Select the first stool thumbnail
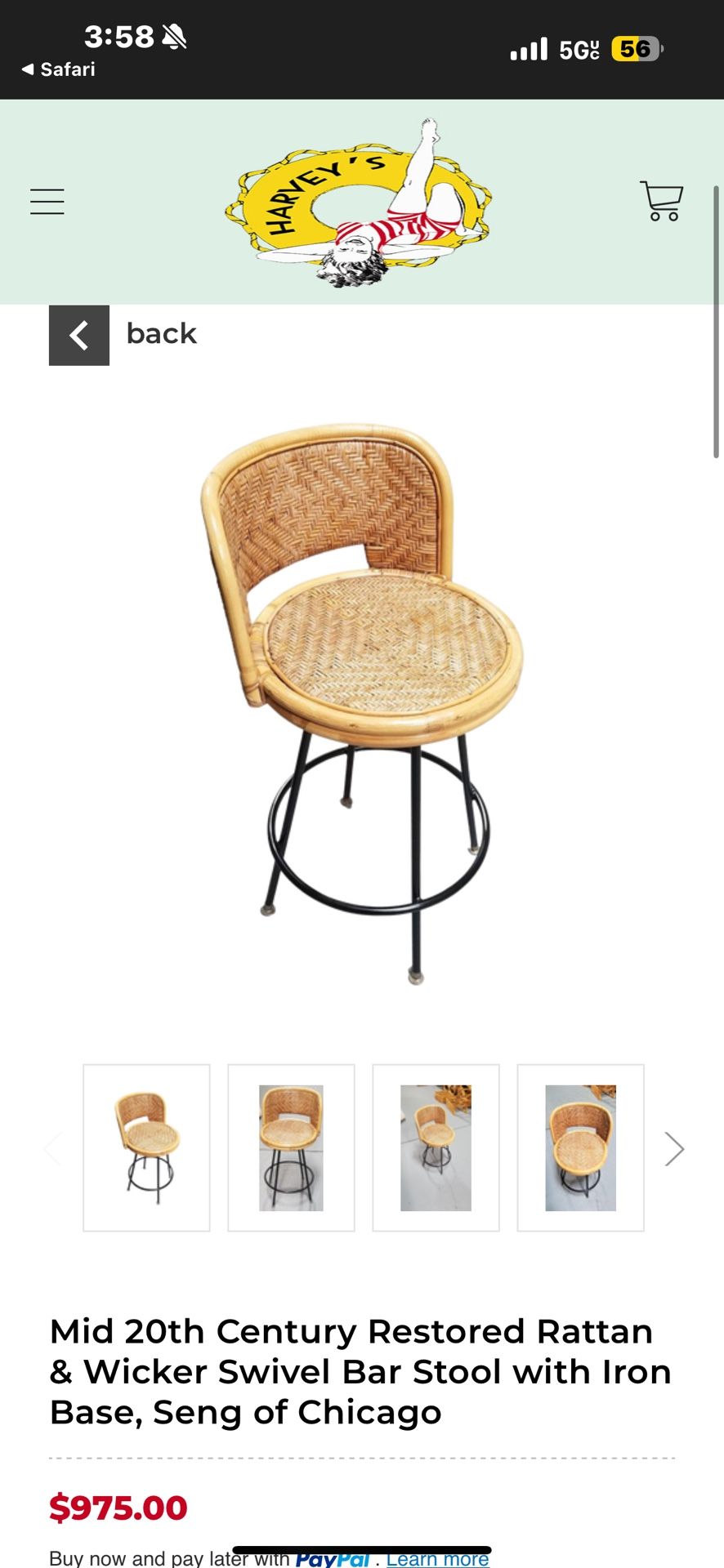Screen dimensions: 724x1568 [145, 1147]
